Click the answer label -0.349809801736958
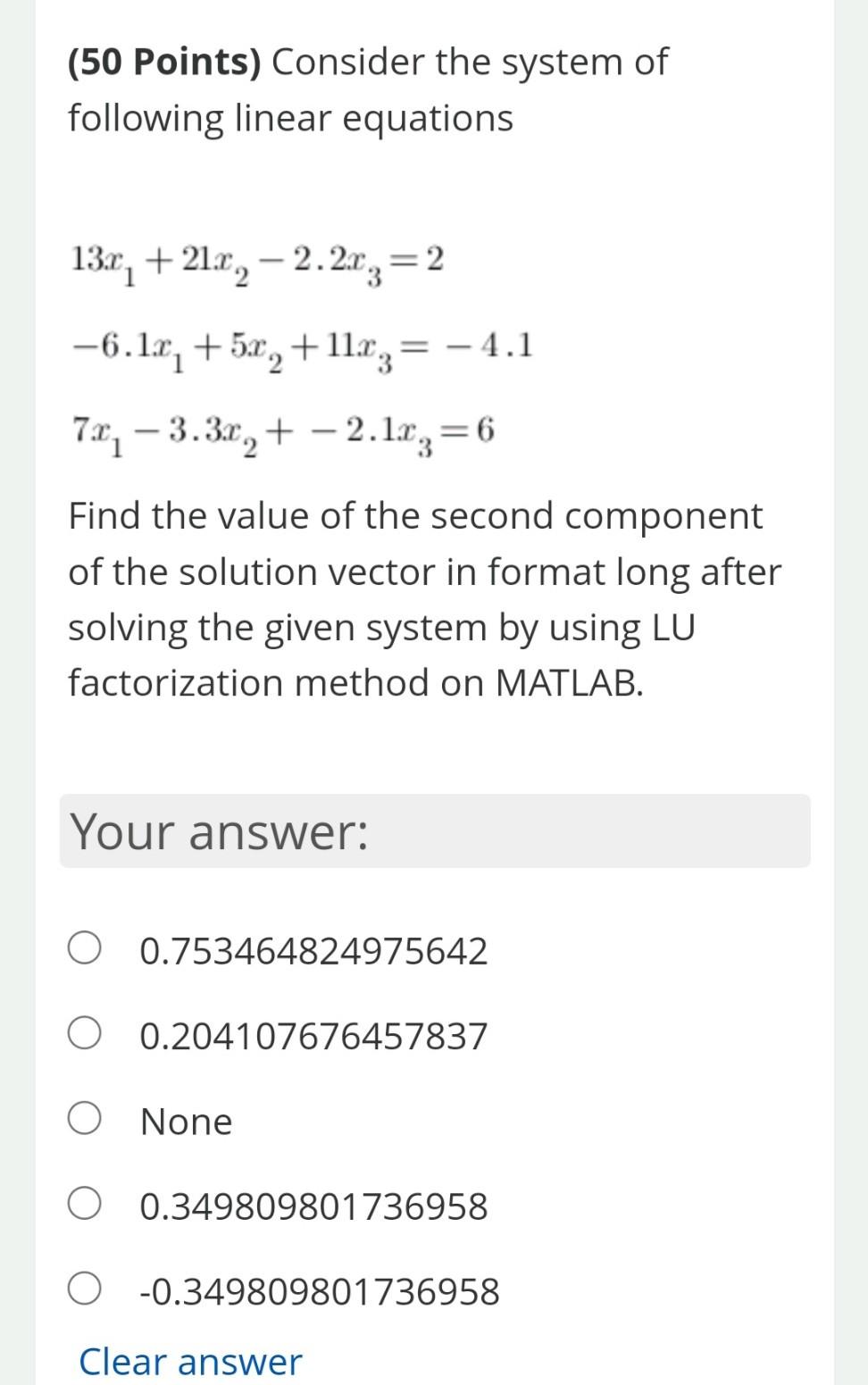Screen dimensions: 868x1385 click(x=319, y=1289)
